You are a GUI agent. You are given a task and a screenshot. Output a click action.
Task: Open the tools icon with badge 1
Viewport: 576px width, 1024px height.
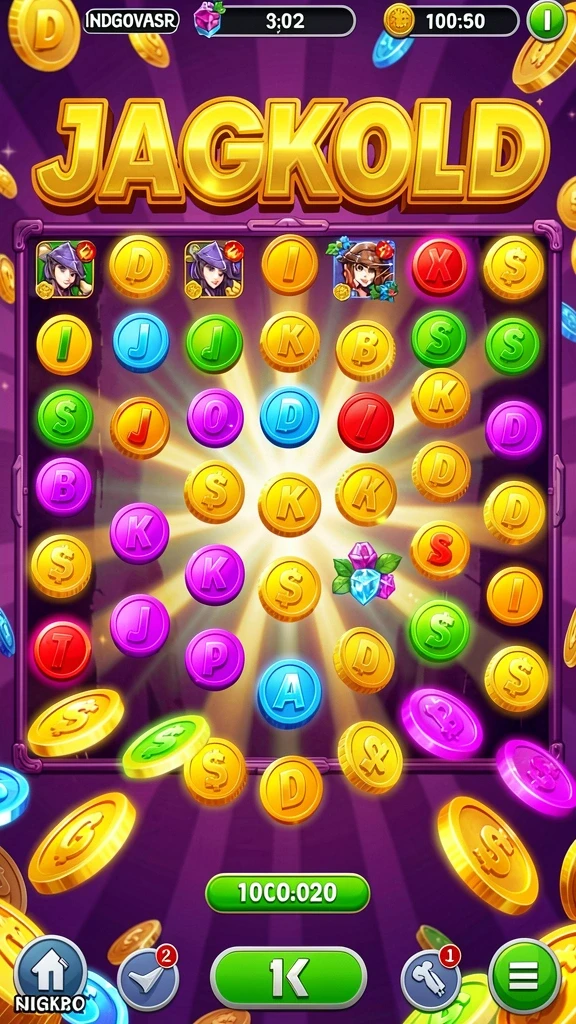(430, 979)
